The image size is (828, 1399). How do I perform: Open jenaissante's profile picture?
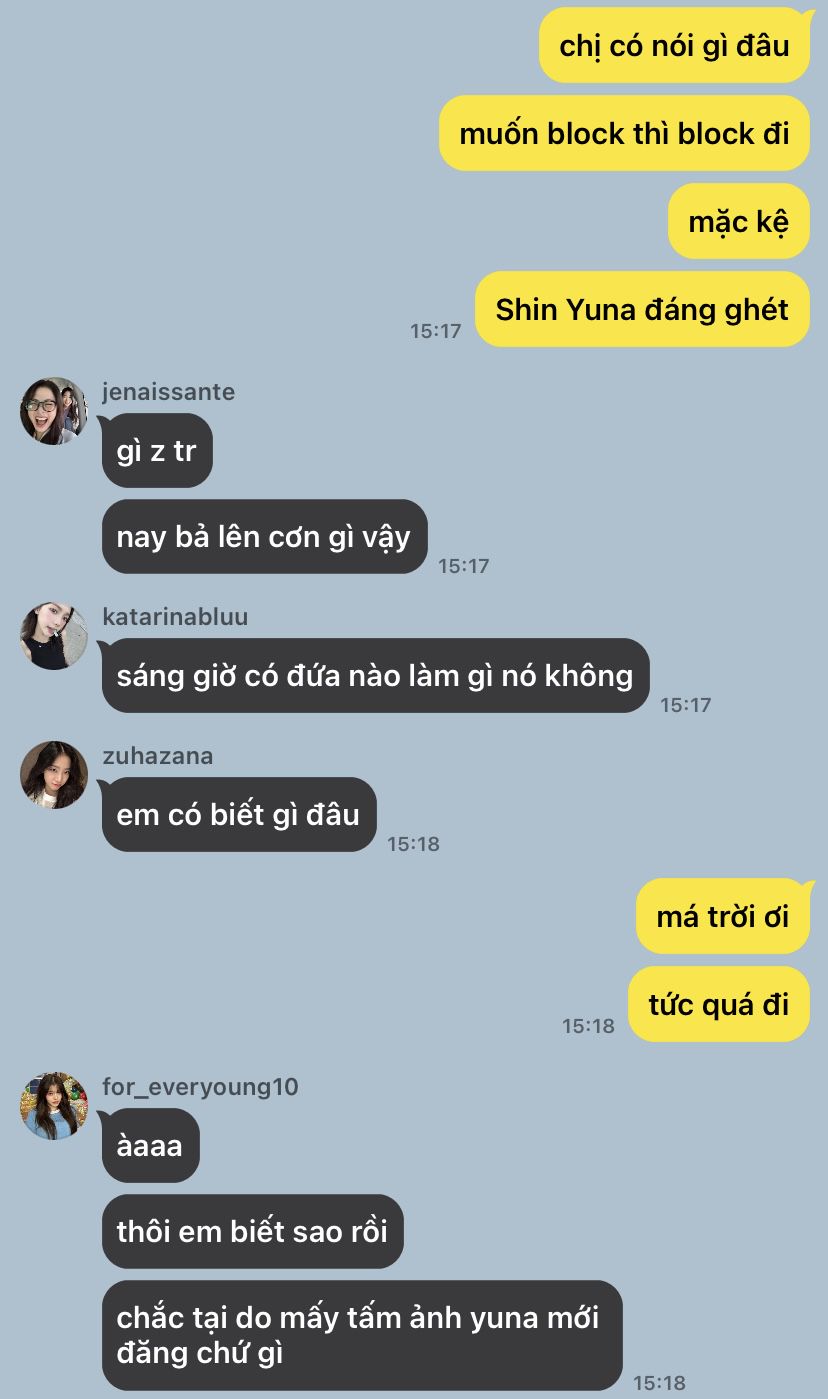coord(54,411)
